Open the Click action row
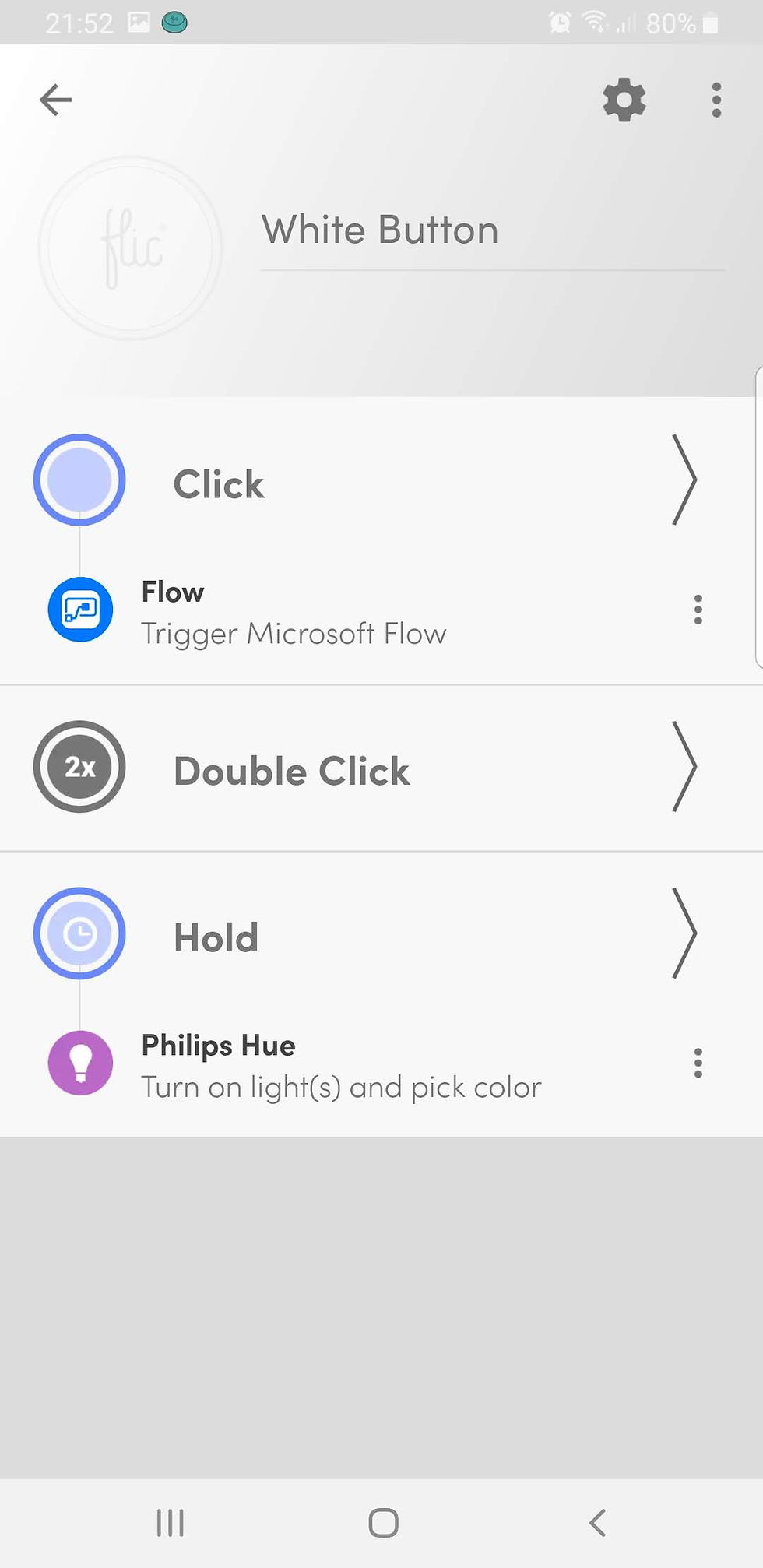The width and height of the screenshot is (763, 1568). (381, 481)
